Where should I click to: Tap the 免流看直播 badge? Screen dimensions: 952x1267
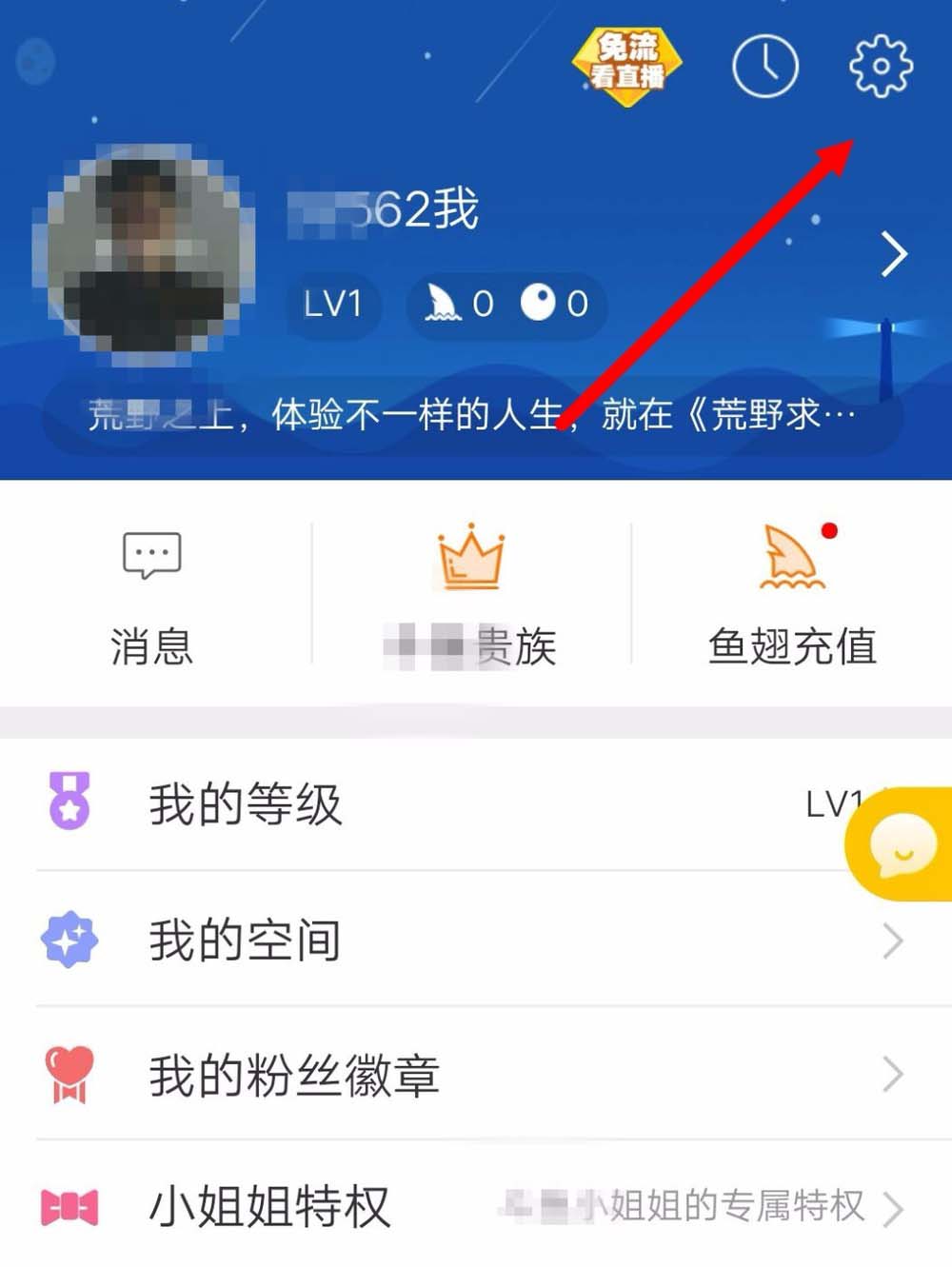pyautogui.click(x=627, y=65)
